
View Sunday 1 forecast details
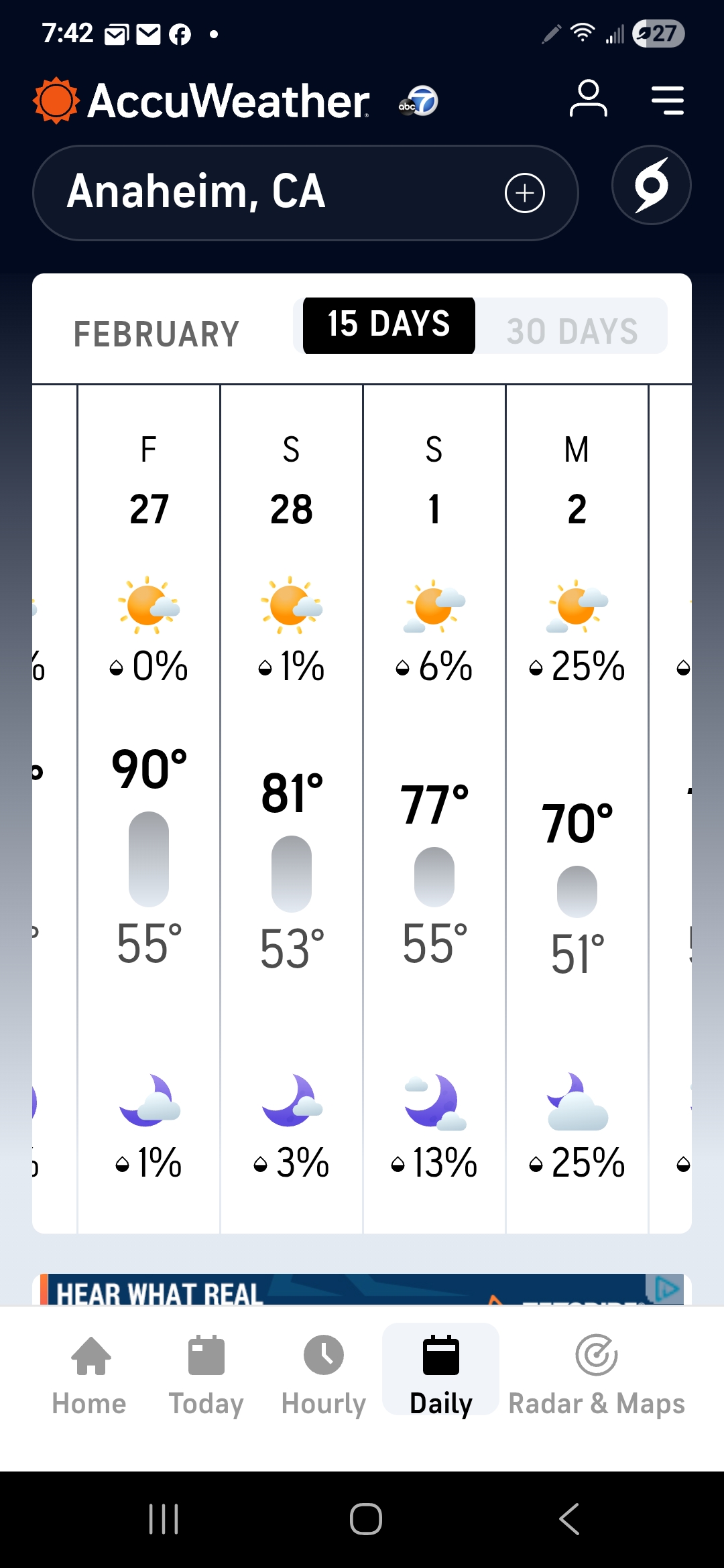click(434, 804)
